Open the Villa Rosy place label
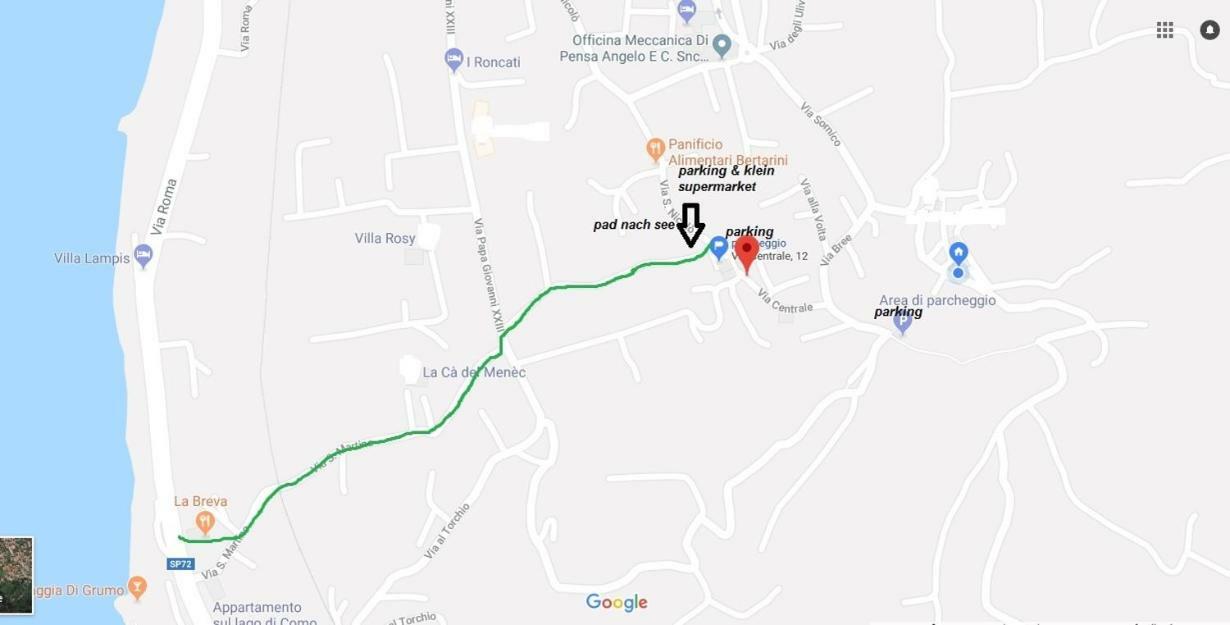Image resolution: width=1230 pixels, height=625 pixels. [x=385, y=238]
